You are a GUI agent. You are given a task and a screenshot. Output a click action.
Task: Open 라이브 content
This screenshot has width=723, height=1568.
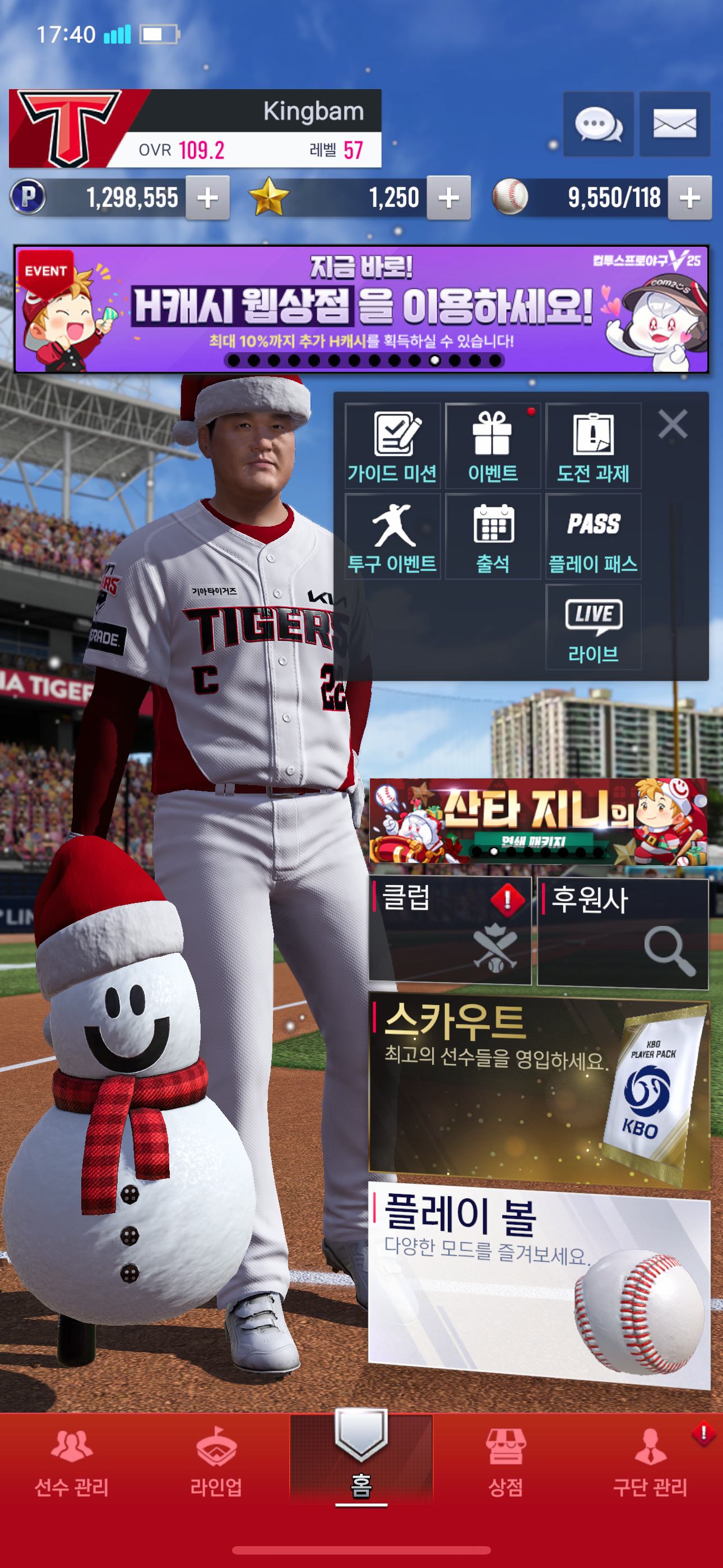click(594, 627)
